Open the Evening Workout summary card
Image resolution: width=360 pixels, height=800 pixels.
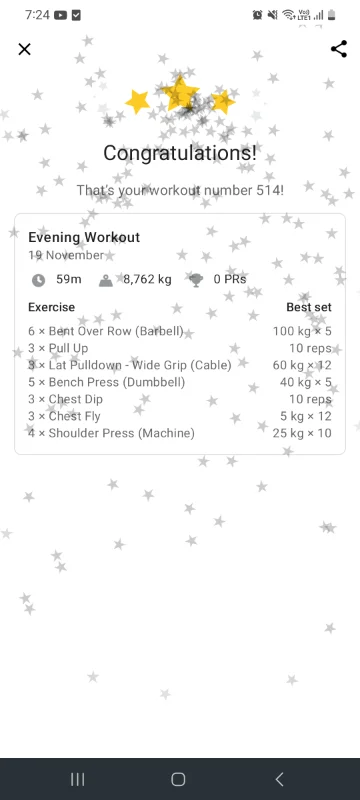pos(180,334)
